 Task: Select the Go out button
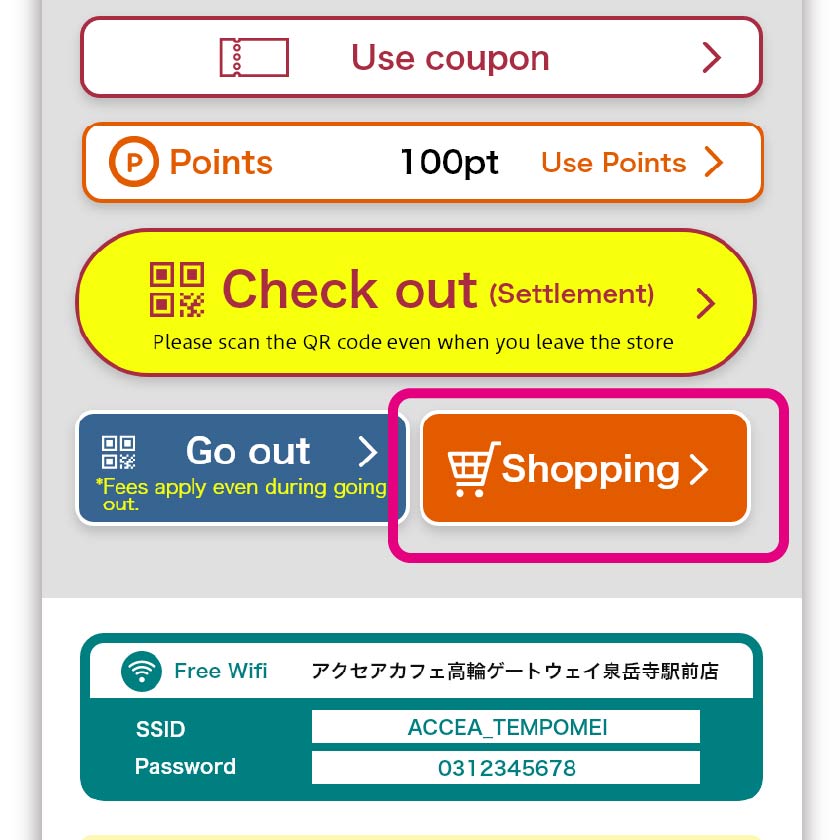point(241,467)
